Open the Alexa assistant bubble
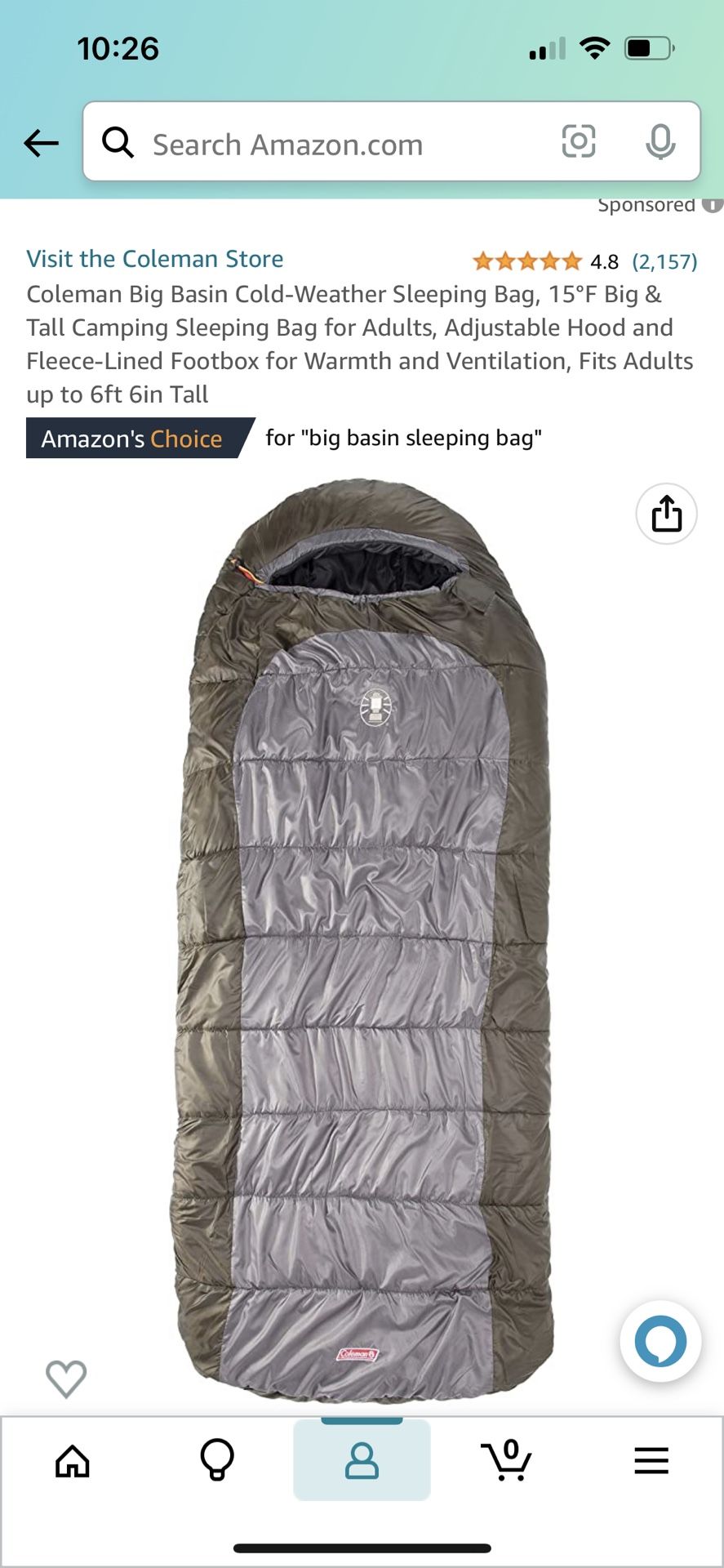Viewport: 724px width, 1568px height. coord(660,1341)
